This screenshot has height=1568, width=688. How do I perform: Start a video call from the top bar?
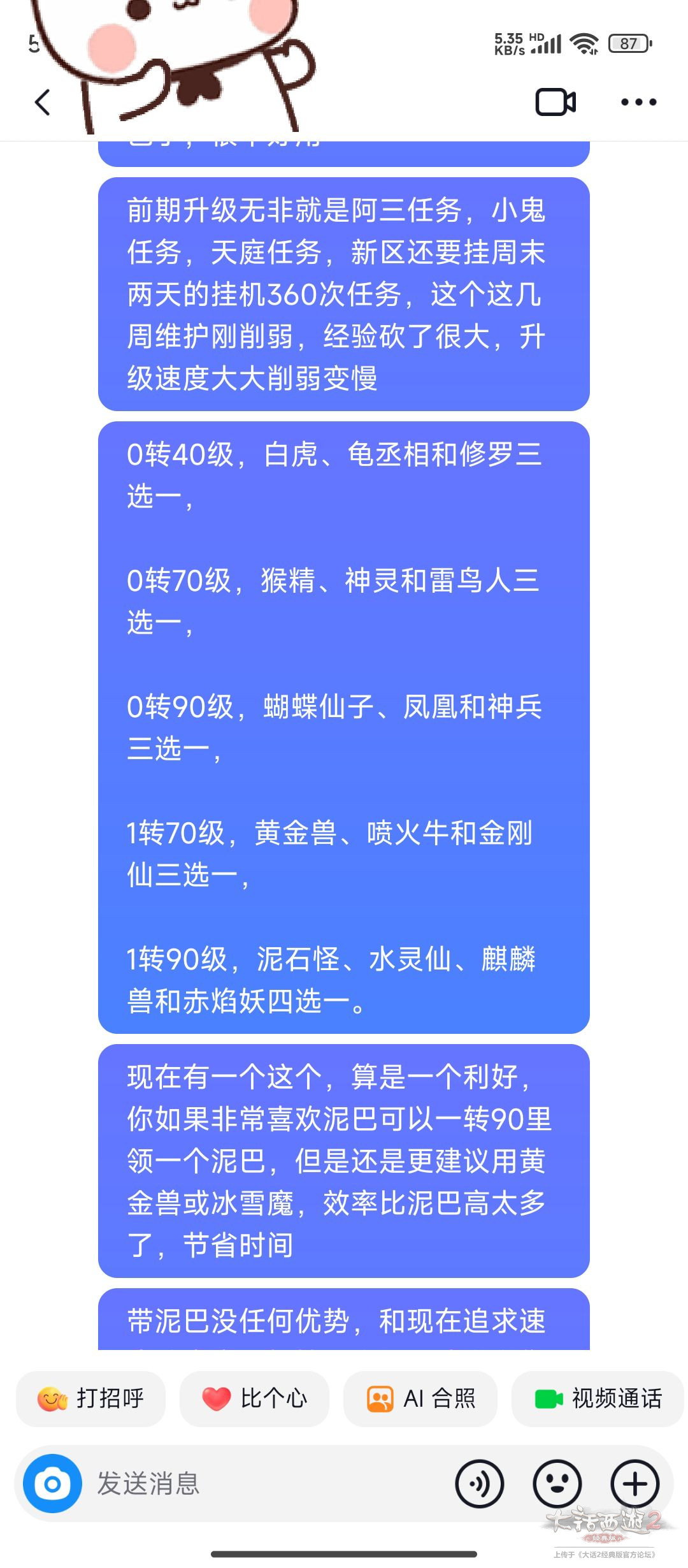coord(555,102)
